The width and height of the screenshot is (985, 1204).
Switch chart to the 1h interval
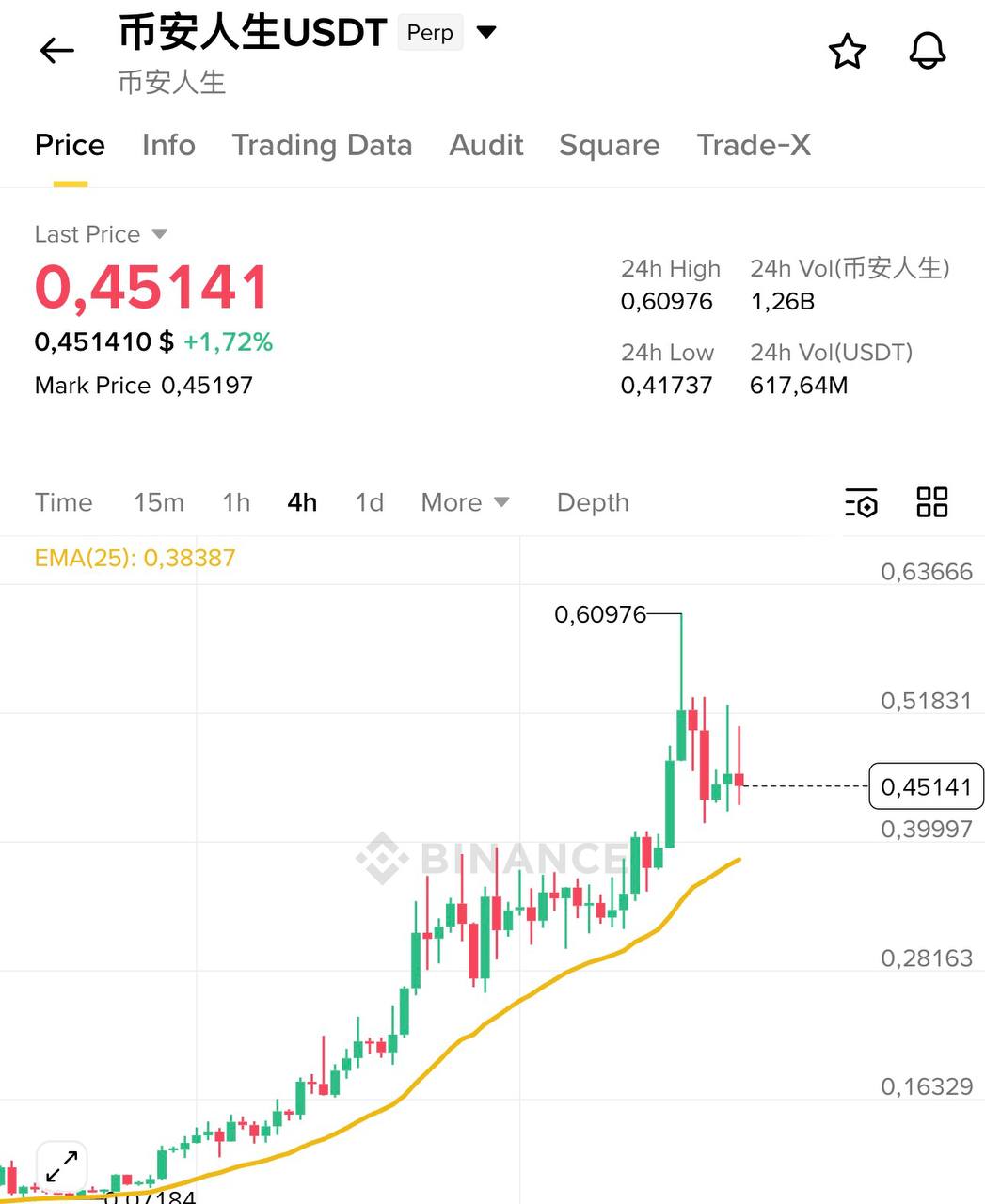click(x=236, y=502)
